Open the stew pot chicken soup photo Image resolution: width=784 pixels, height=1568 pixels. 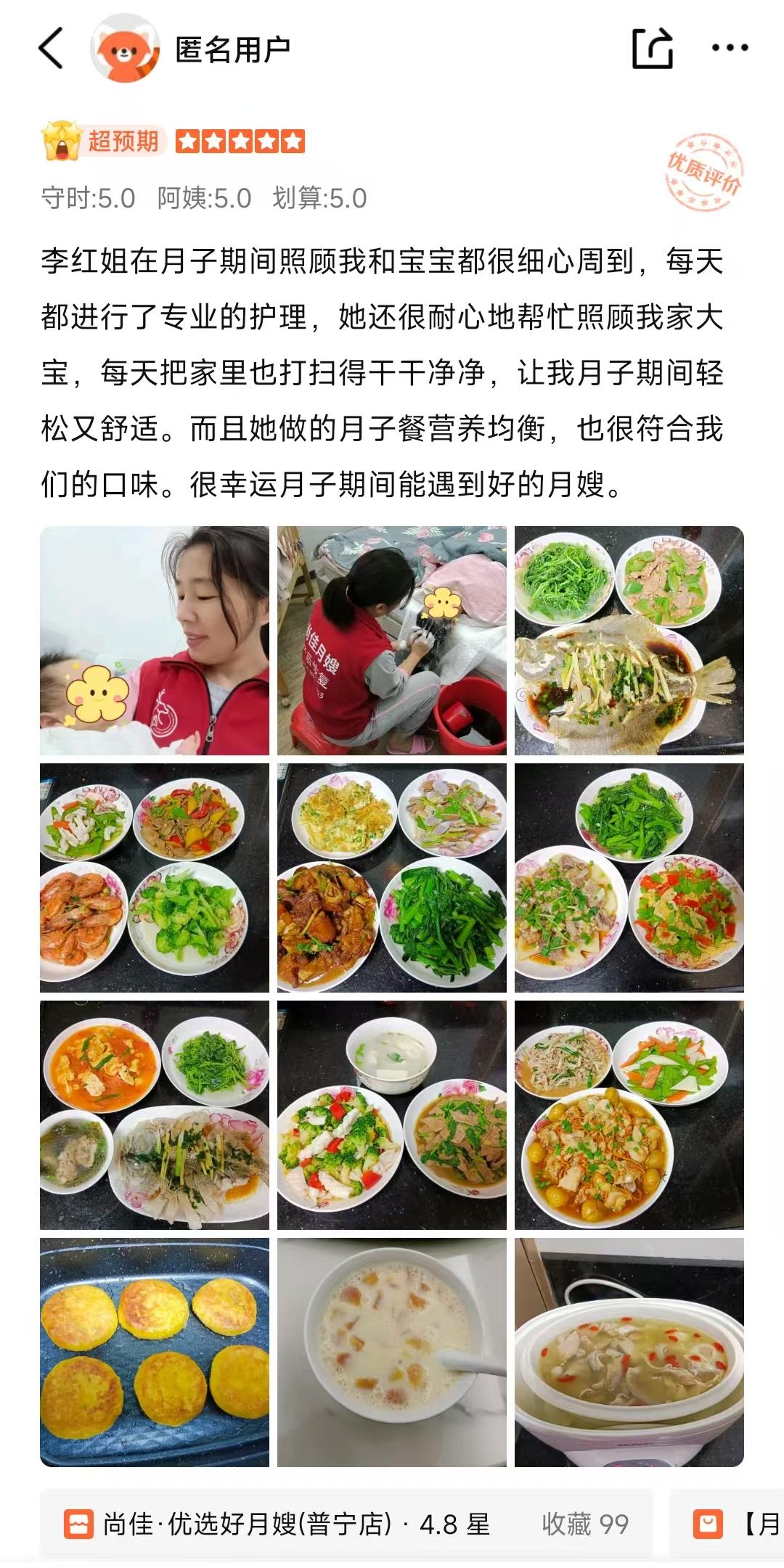(x=629, y=1352)
